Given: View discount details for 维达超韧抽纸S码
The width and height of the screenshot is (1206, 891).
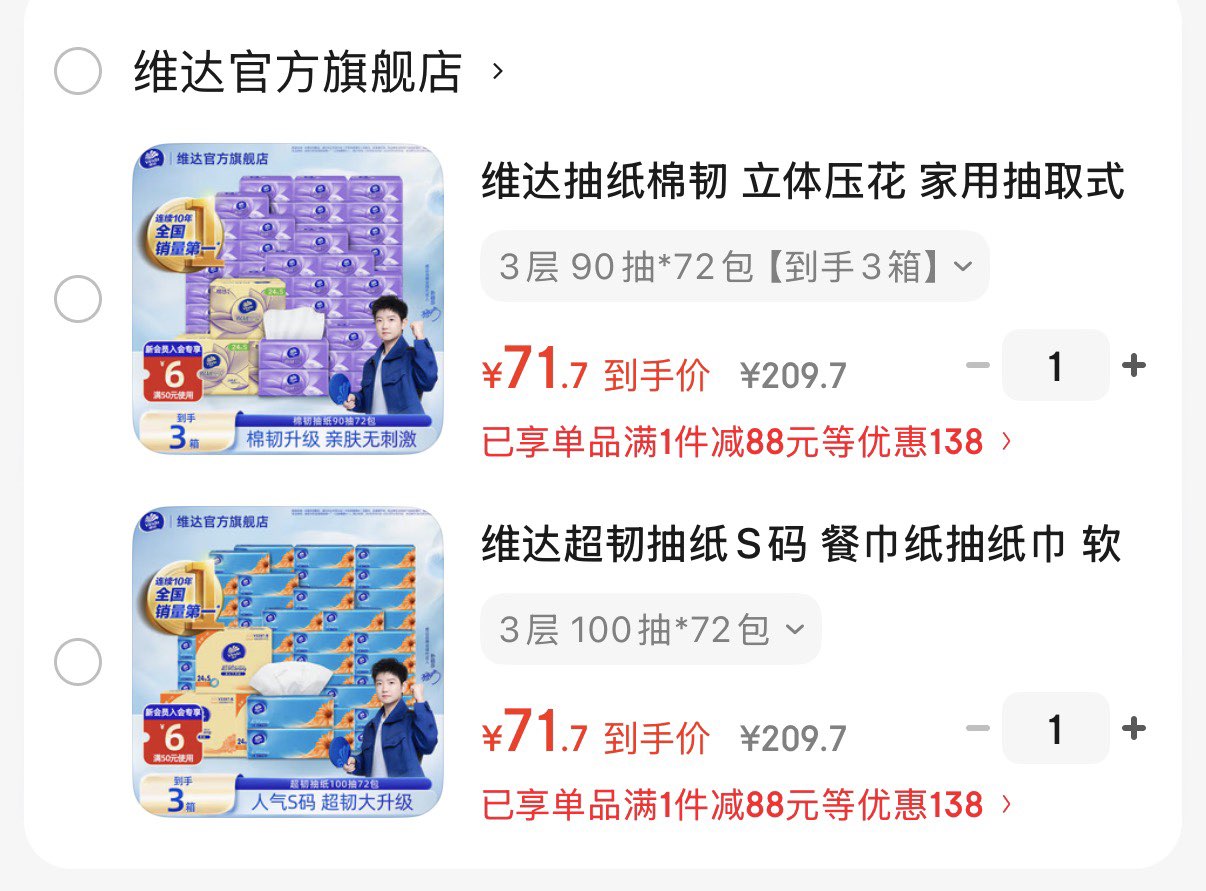Looking at the screenshot, I should (x=747, y=804).
